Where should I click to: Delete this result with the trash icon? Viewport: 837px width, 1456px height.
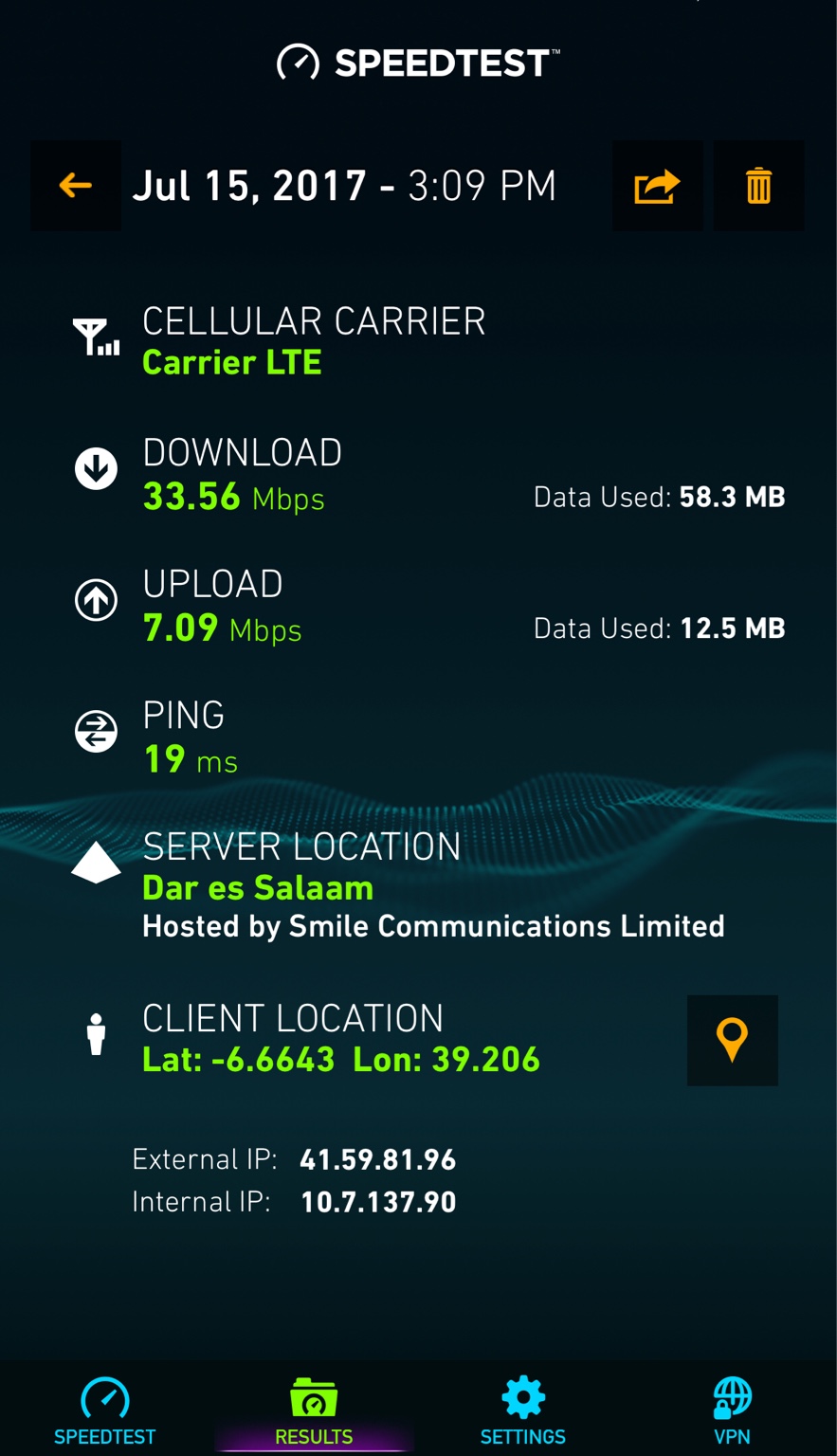(758, 186)
